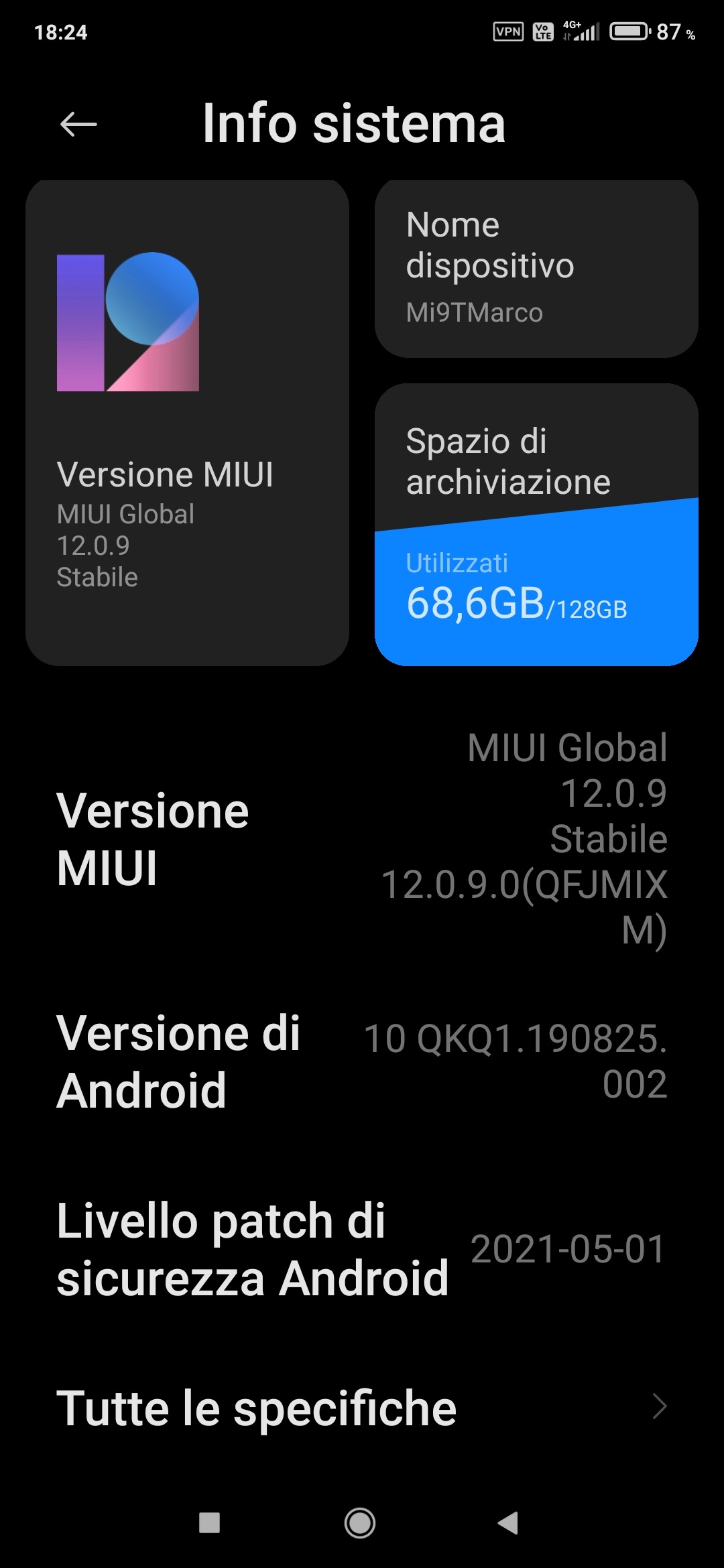Tap the Versione MIUI list row
The width and height of the screenshot is (724, 1568).
[362, 839]
